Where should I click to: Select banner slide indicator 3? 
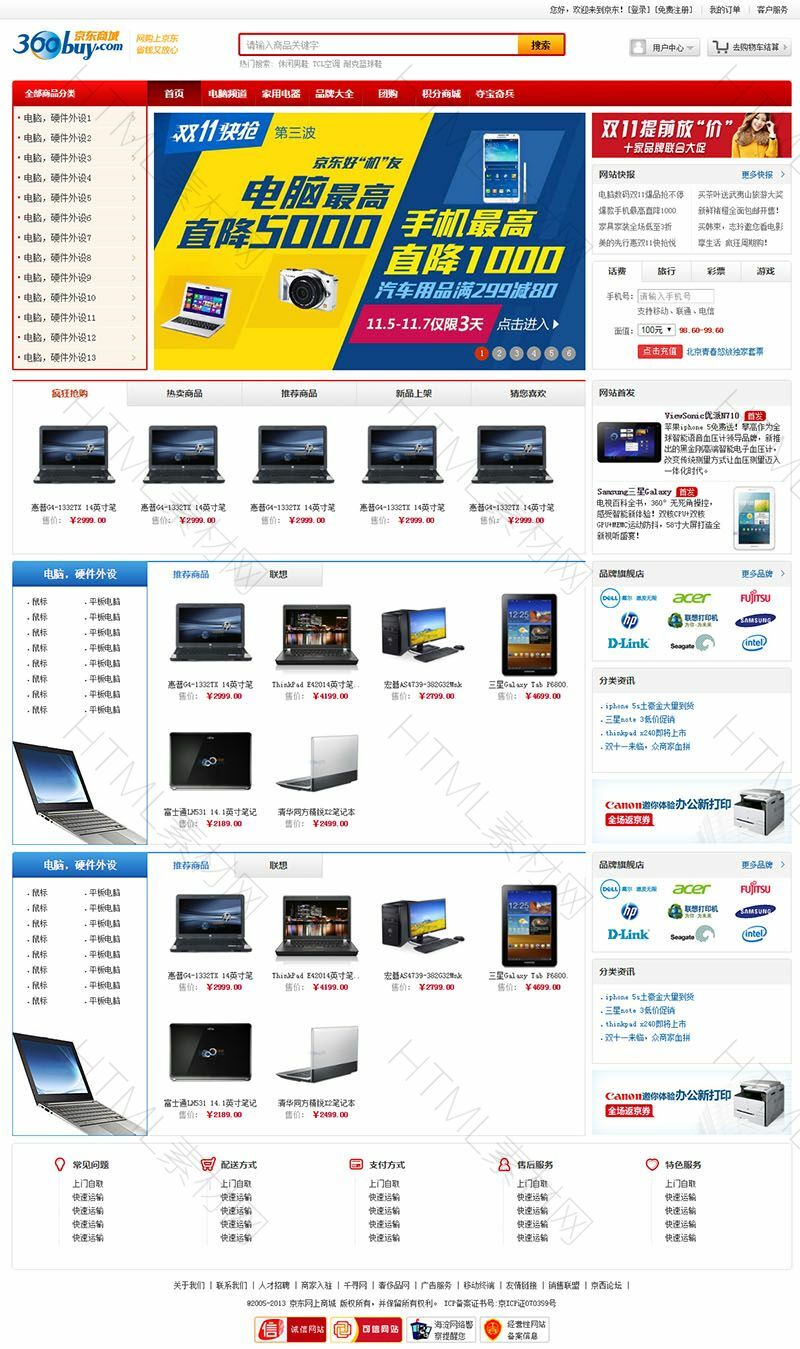[x=516, y=353]
